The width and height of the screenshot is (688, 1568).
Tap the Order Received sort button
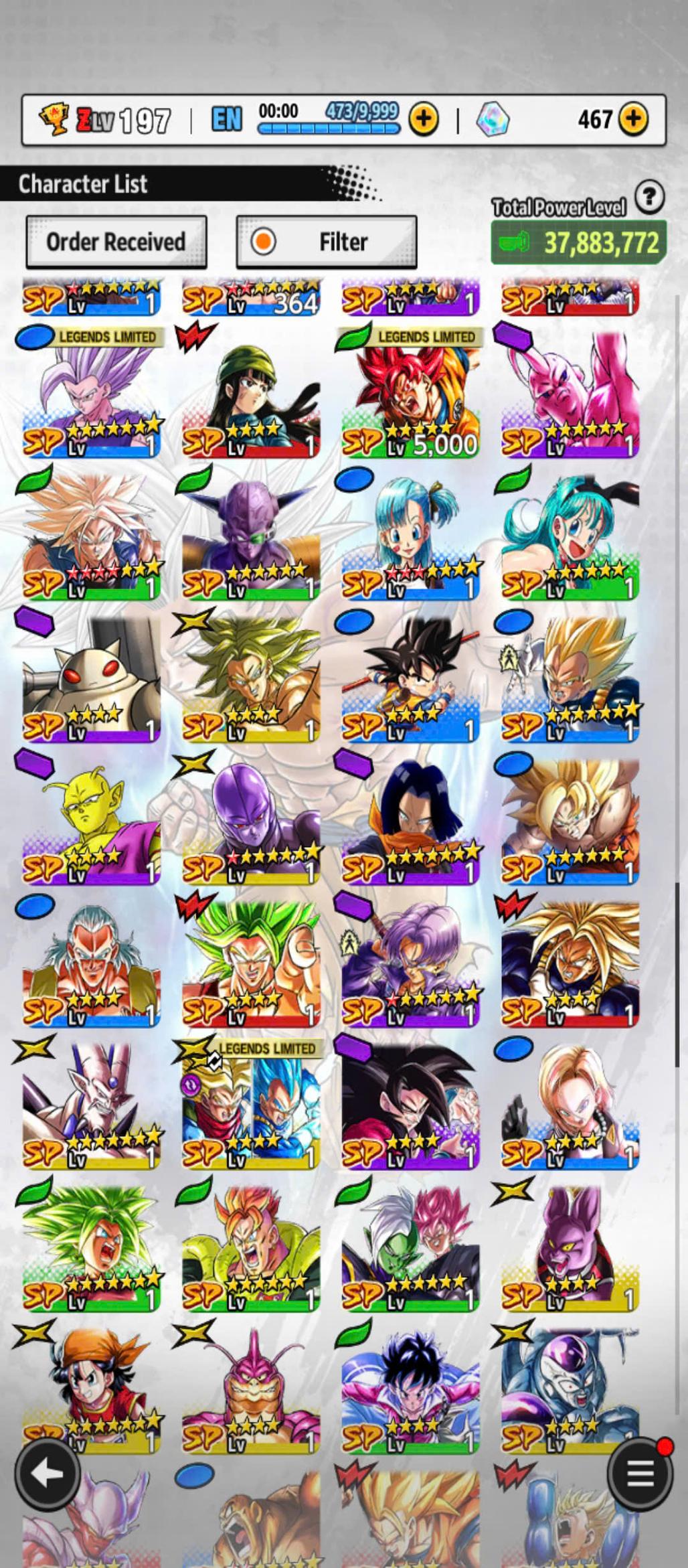116,242
